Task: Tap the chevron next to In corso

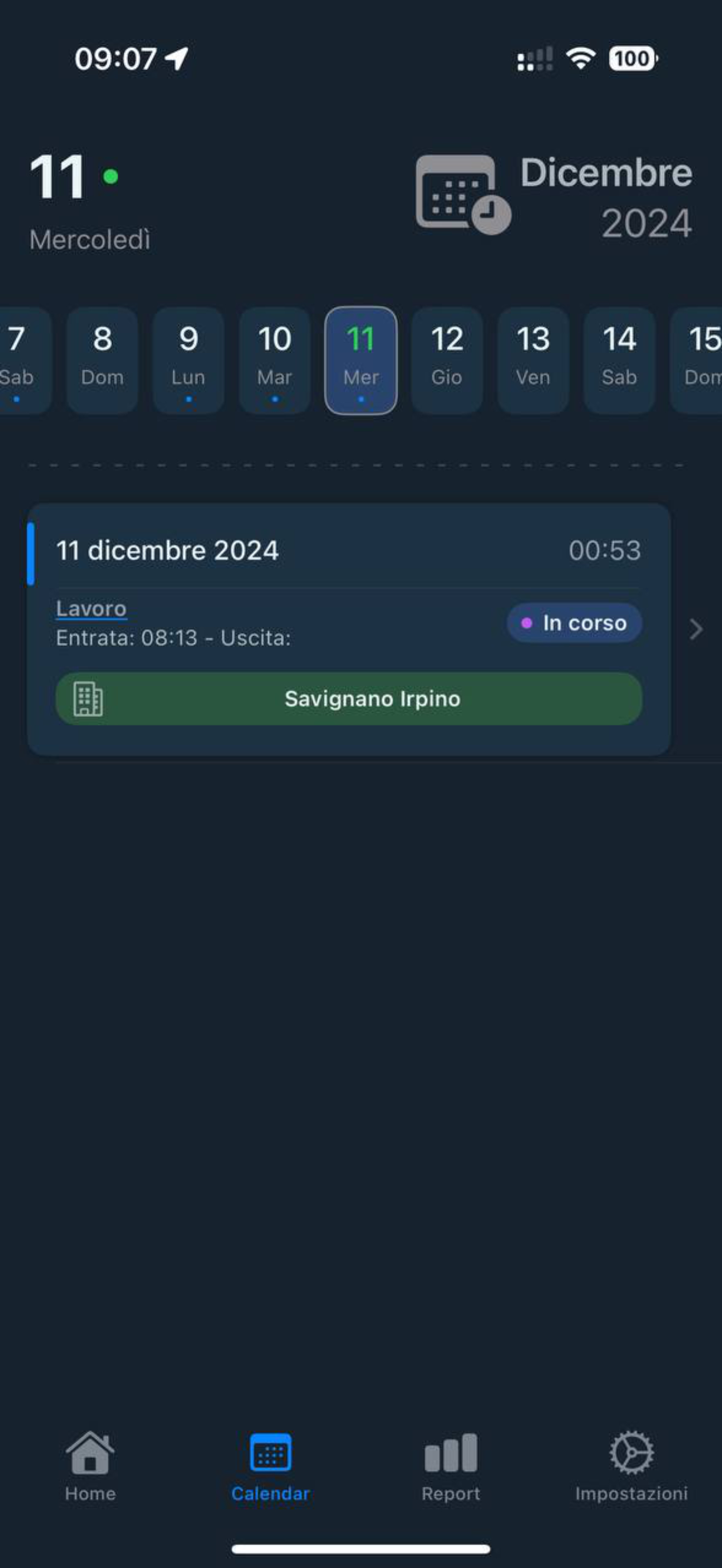Action: [x=696, y=629]
